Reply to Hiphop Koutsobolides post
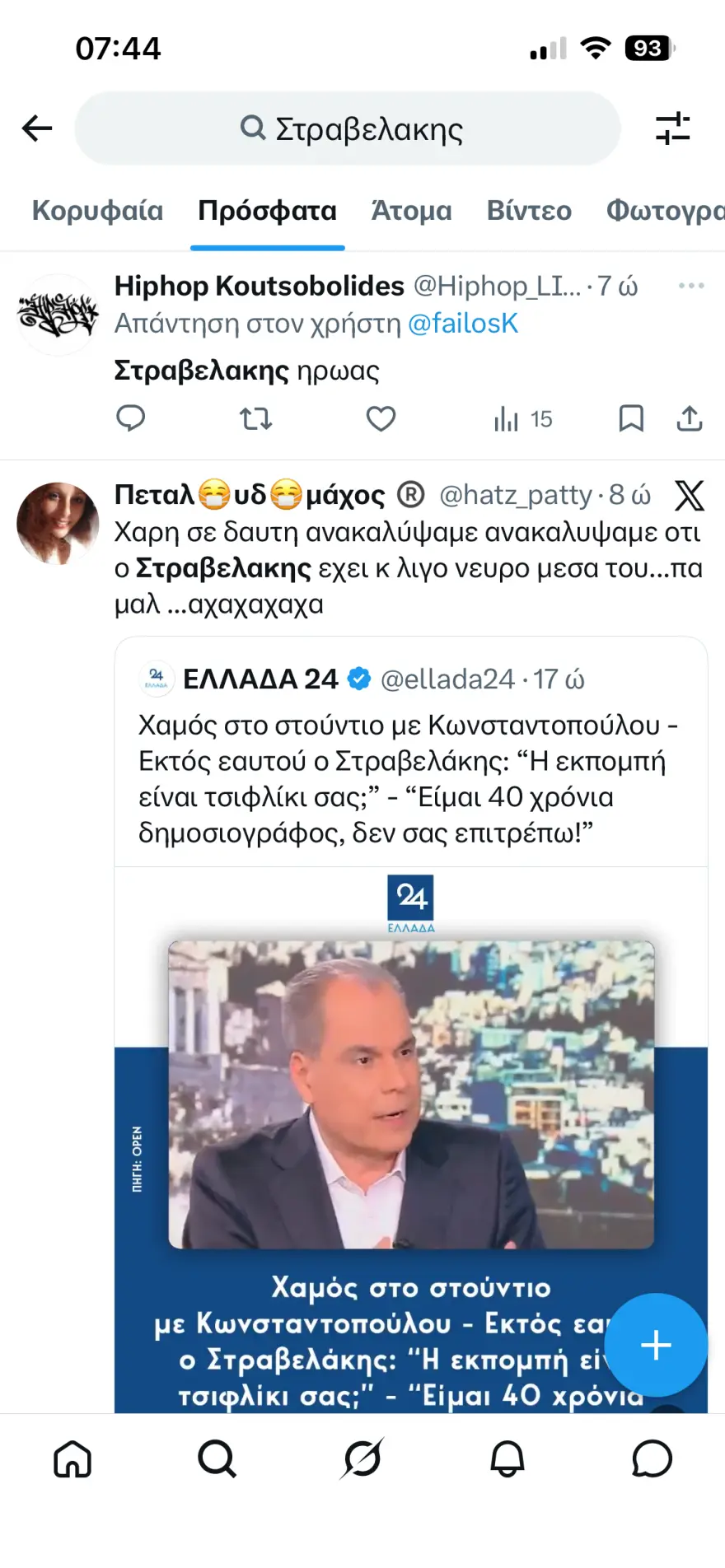This screenshot has width=725, height=1568. (131, 419)
